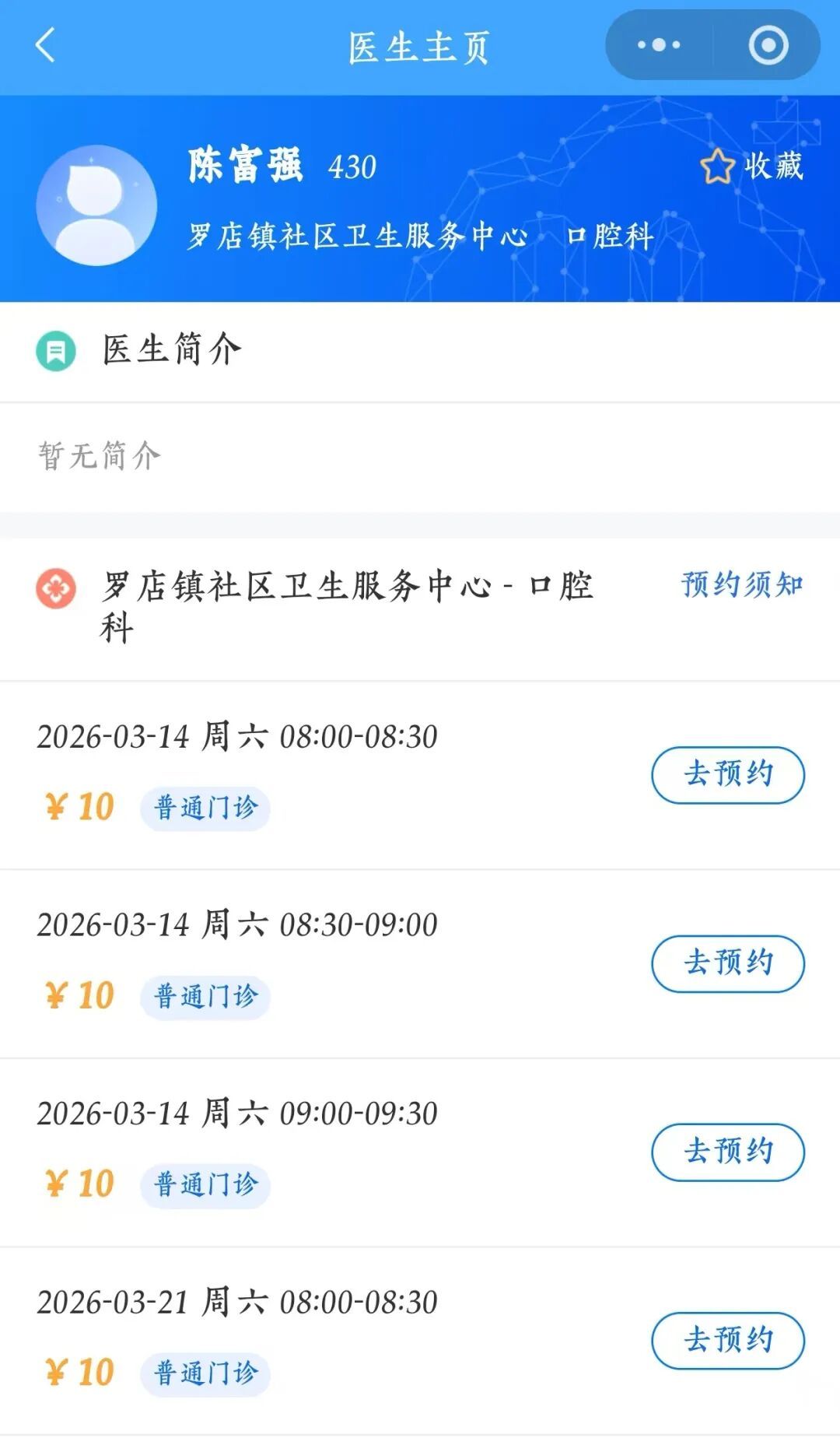Add 陈富强 to favorites with 收藏
Image resolution: width=840 pixels, height=1452 pixels.
751,167
